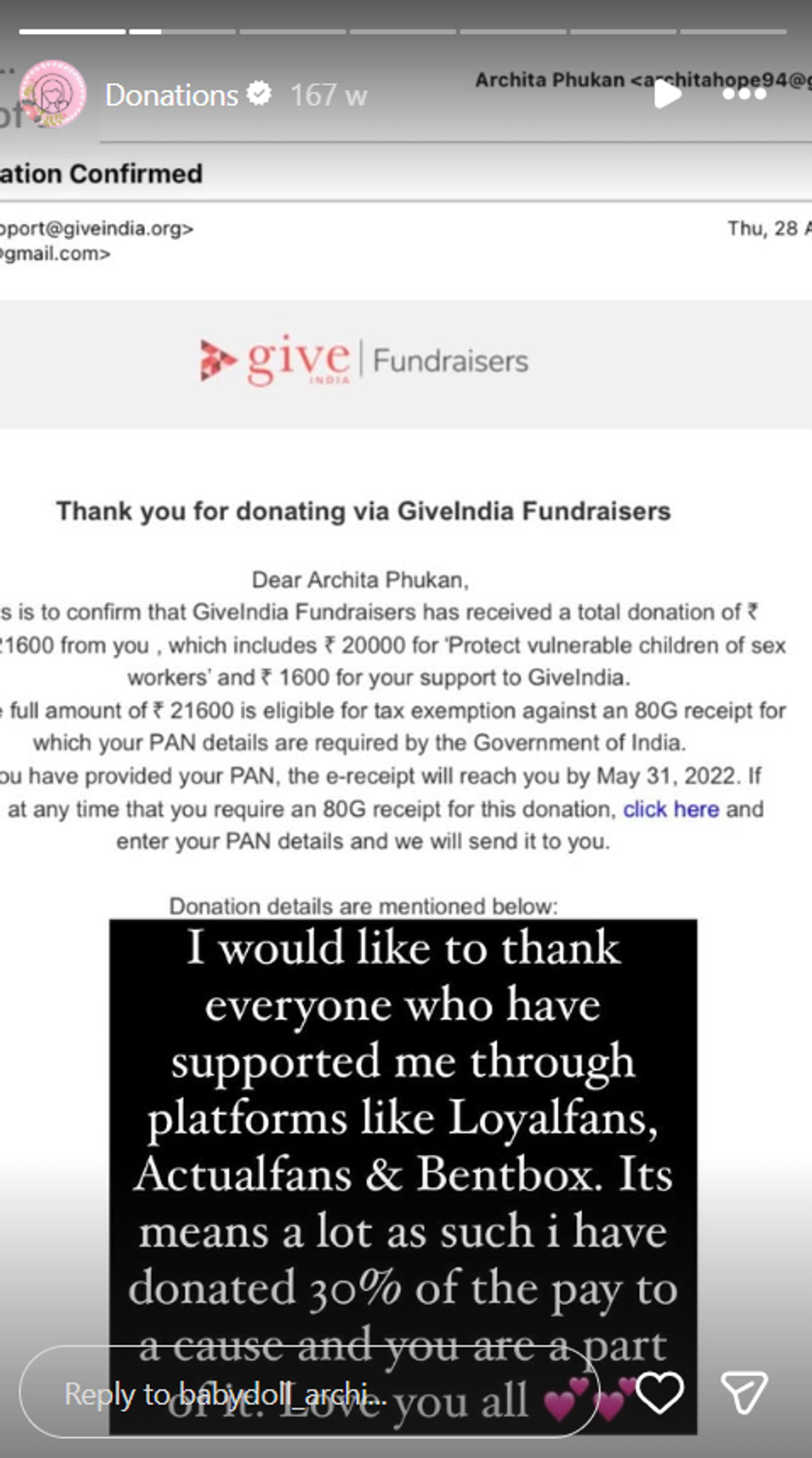Open the three-dot more options menu

pyautogui.click(x=744, y=94)
